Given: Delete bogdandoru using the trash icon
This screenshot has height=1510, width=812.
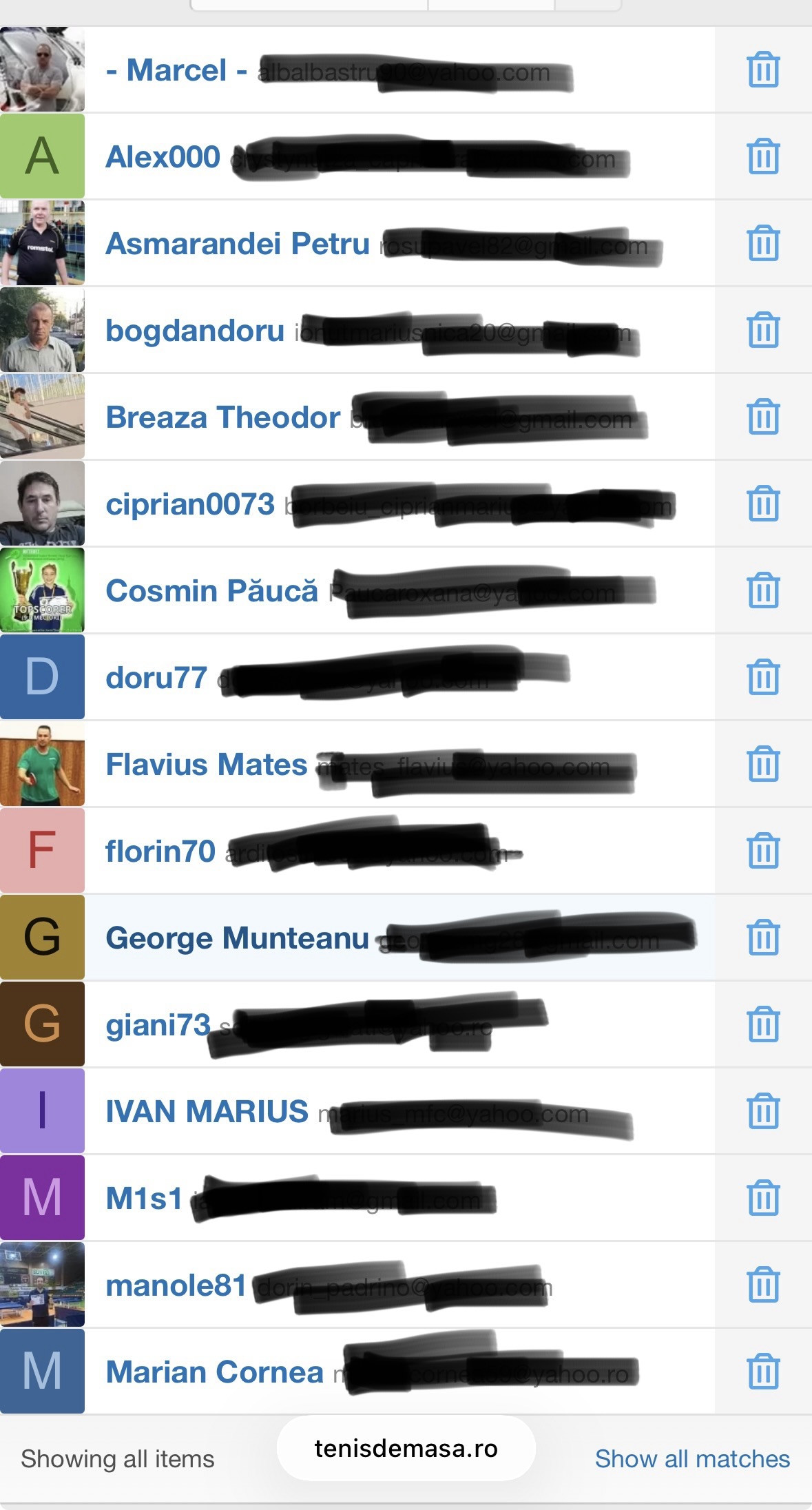Looking at the screenshot, I should (763, 330).
